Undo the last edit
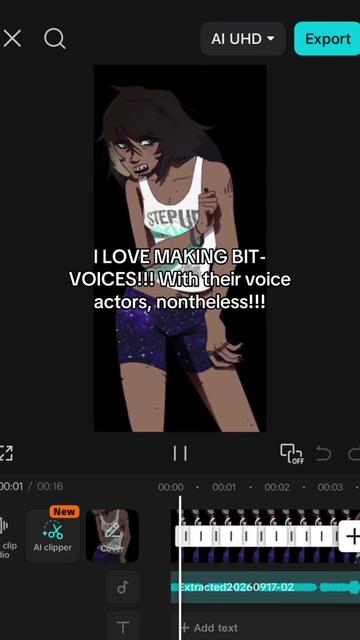Viewport: 360px width, 640px height. click(323, 453)
